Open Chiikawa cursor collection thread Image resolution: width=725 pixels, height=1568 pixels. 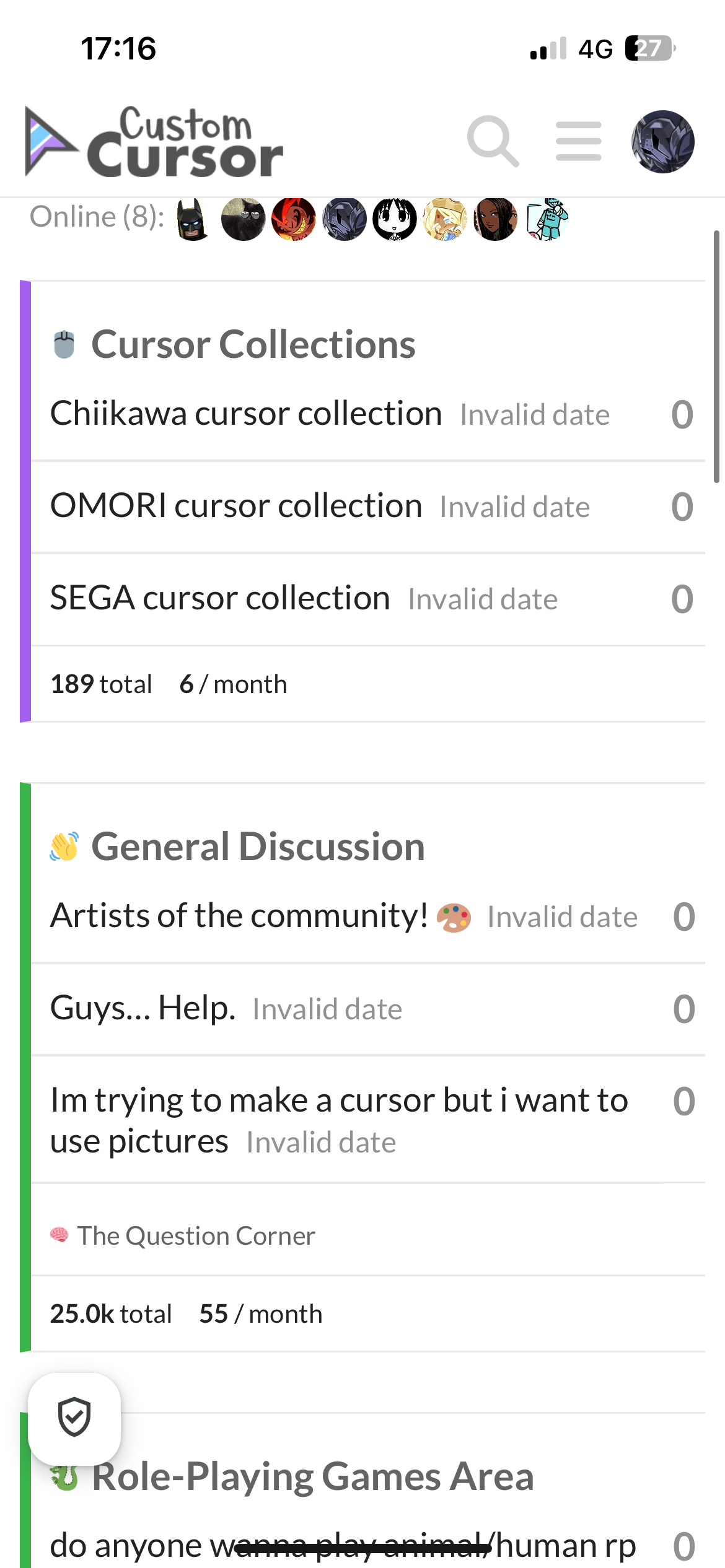(x=246, y=414)
